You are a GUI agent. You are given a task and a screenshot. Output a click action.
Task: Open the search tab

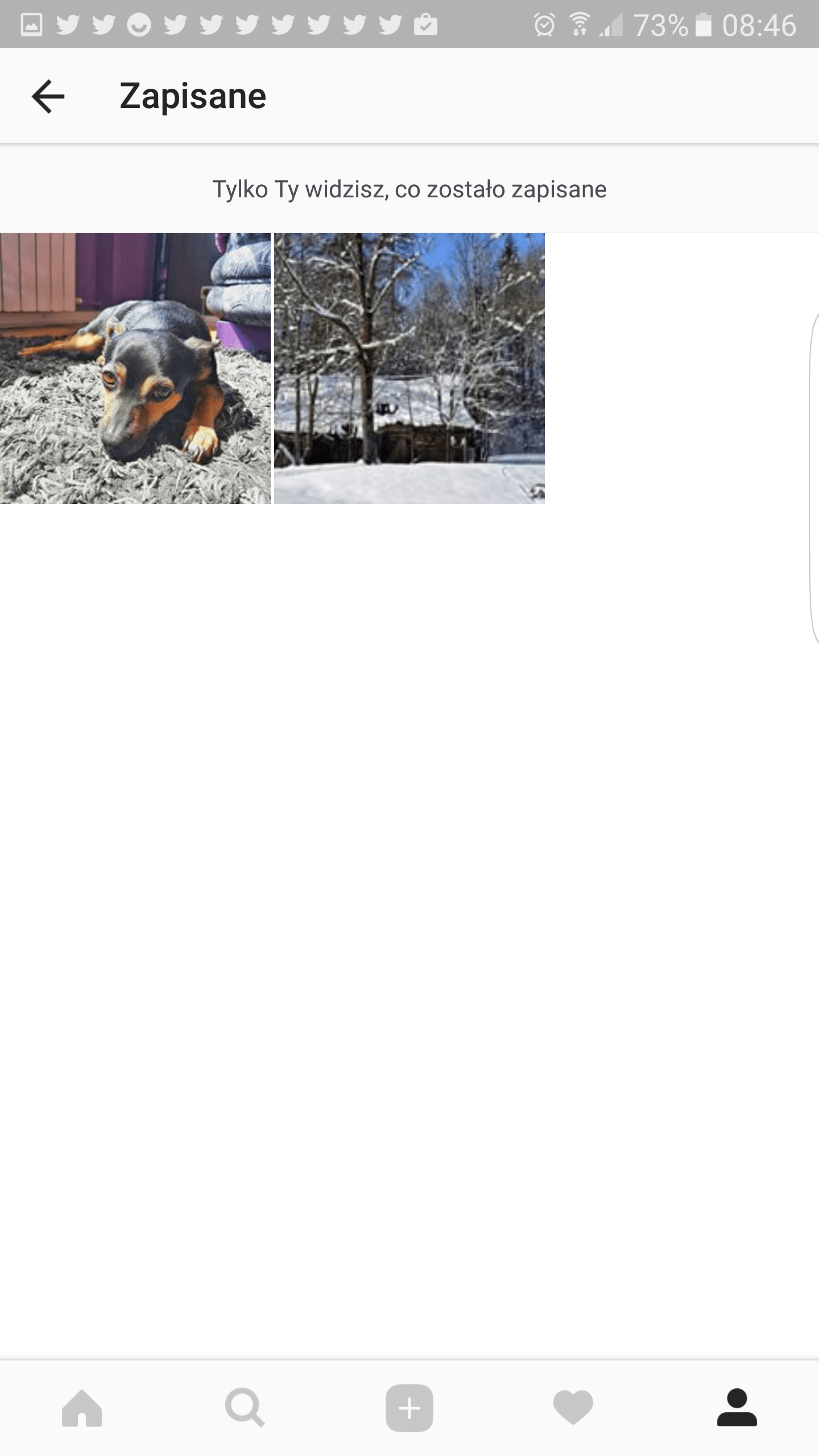pyautogui.click(x=245, y=1408)
